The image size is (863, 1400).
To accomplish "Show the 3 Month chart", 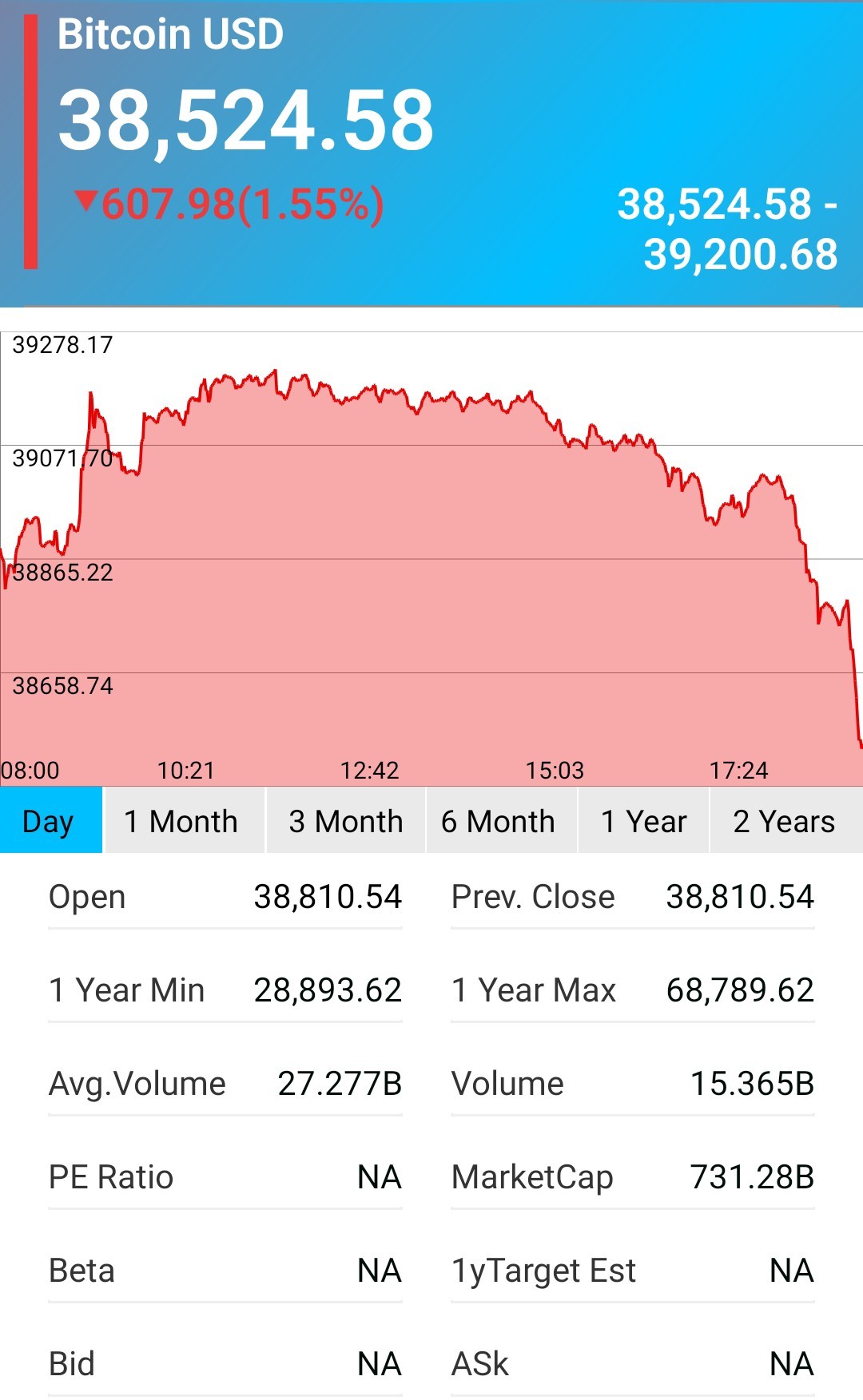I will pos(346,820).
